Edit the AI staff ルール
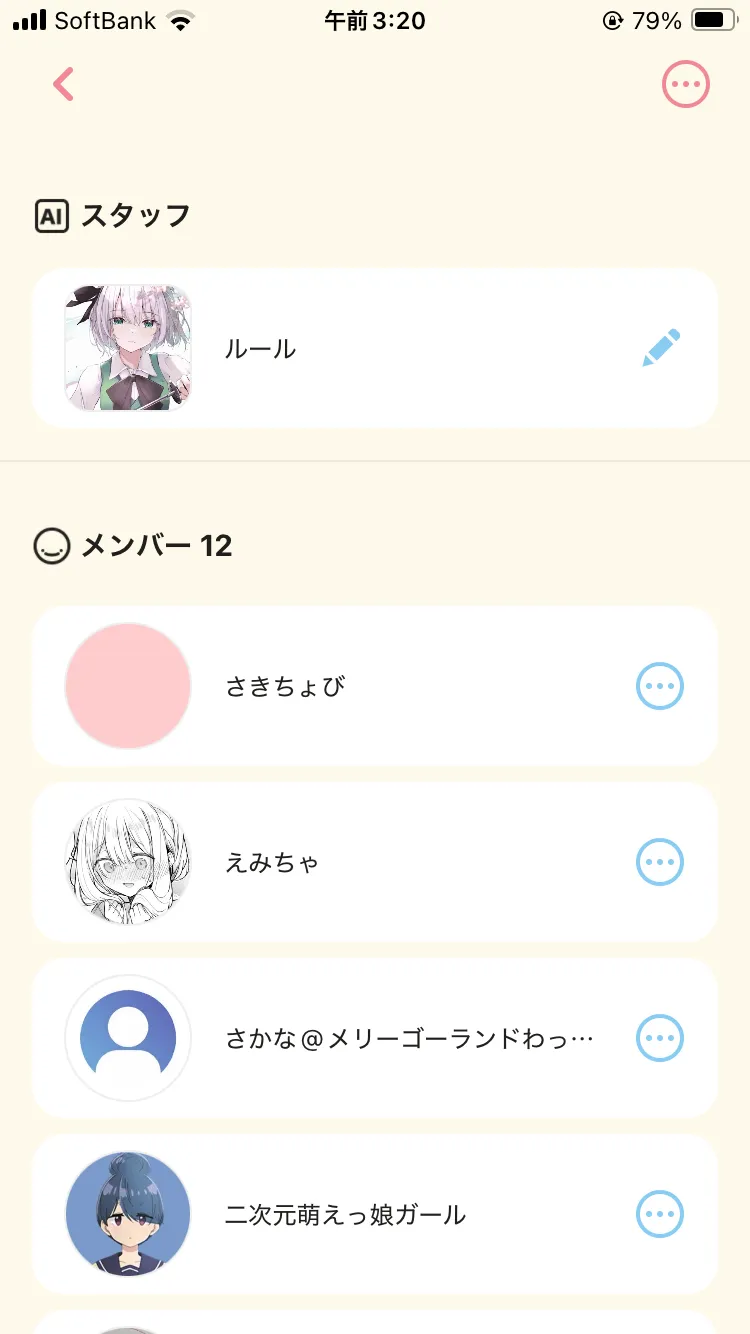Image resolution: width=750 pixels, height=1334 pixels. click(661, 348)
